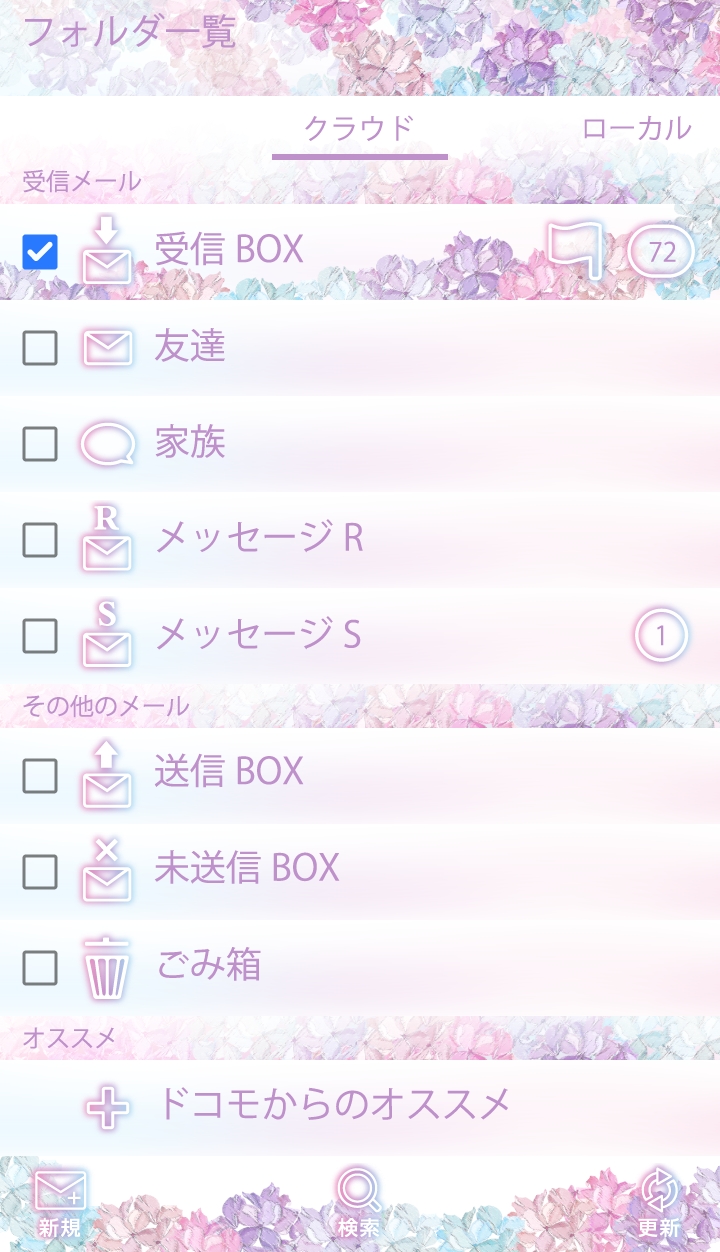720x1252 pixels.
Task: Select the メッセージ S checkbox
Action: tap(40, 635)
